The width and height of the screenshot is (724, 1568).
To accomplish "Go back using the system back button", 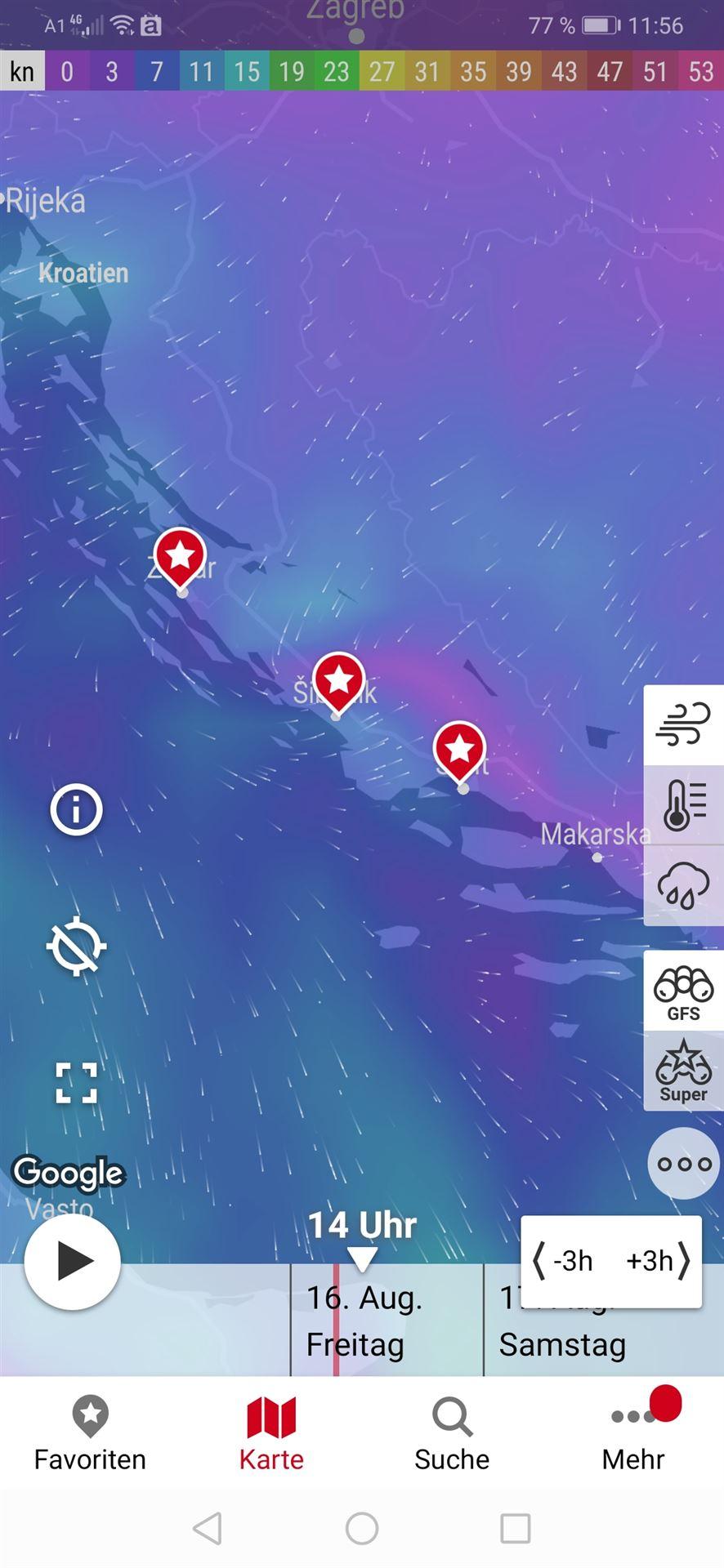I will pos(208,1528).
